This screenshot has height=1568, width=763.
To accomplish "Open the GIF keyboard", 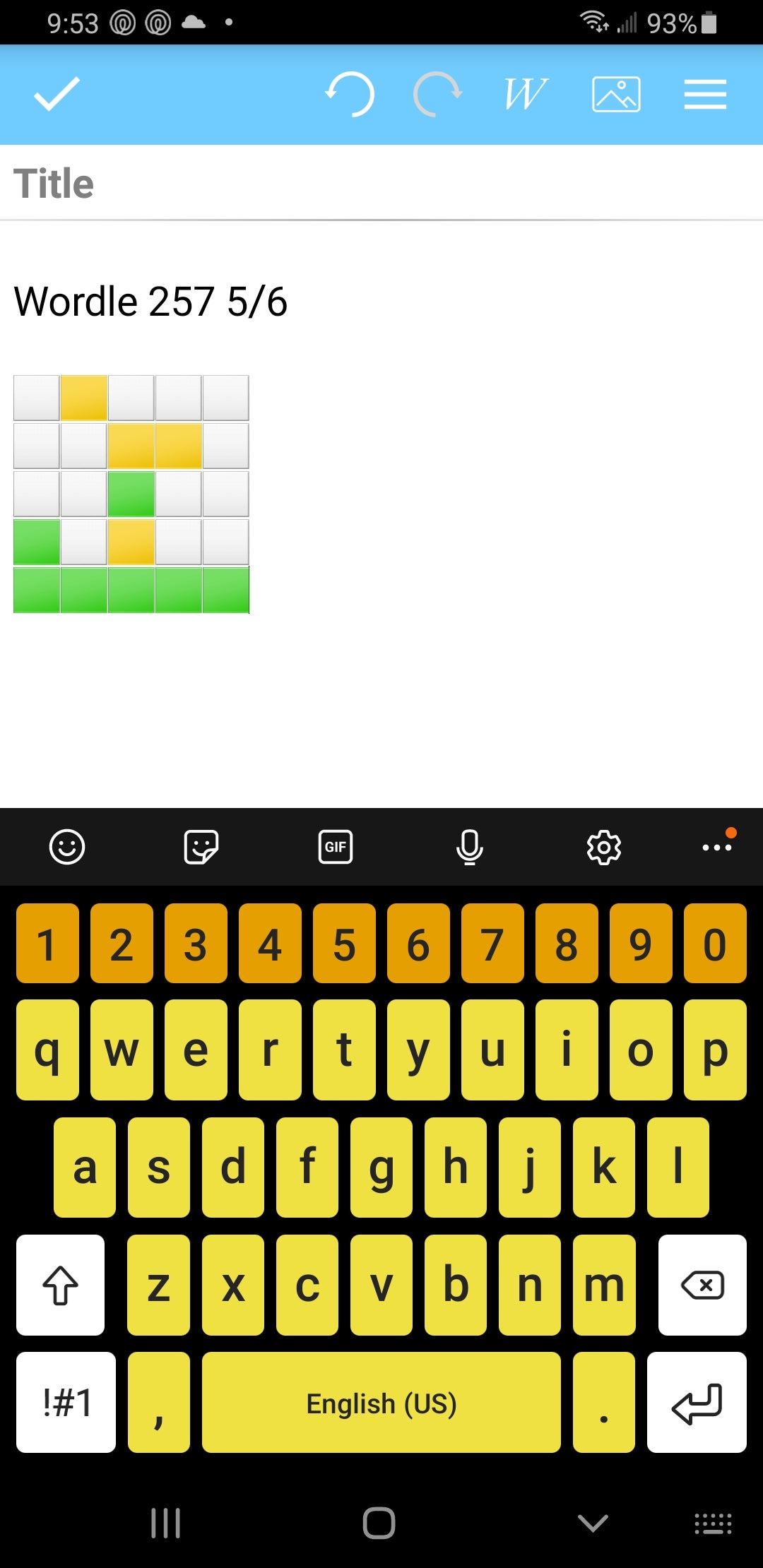I will (x=336, y=847).
